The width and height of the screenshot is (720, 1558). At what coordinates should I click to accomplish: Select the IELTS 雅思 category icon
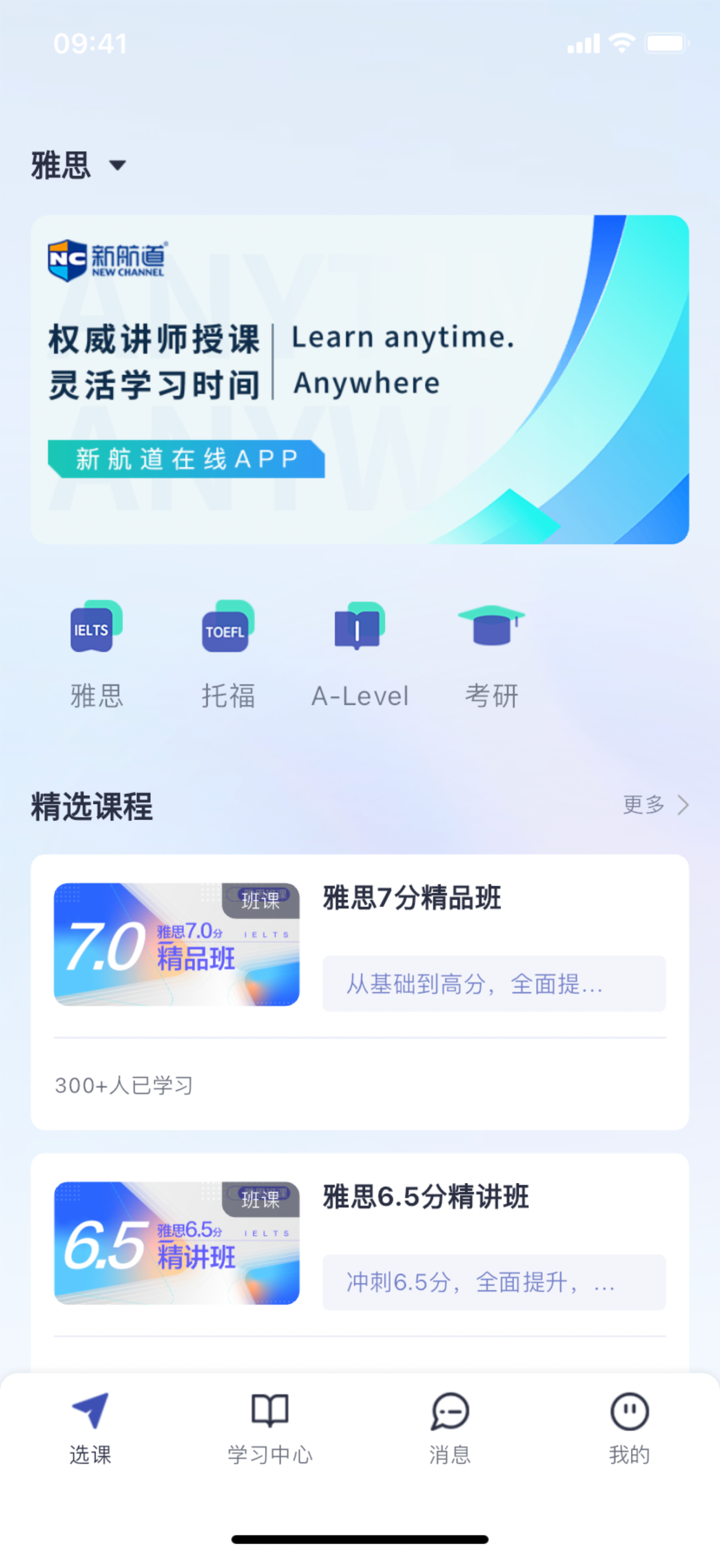(x=94, y=627)
